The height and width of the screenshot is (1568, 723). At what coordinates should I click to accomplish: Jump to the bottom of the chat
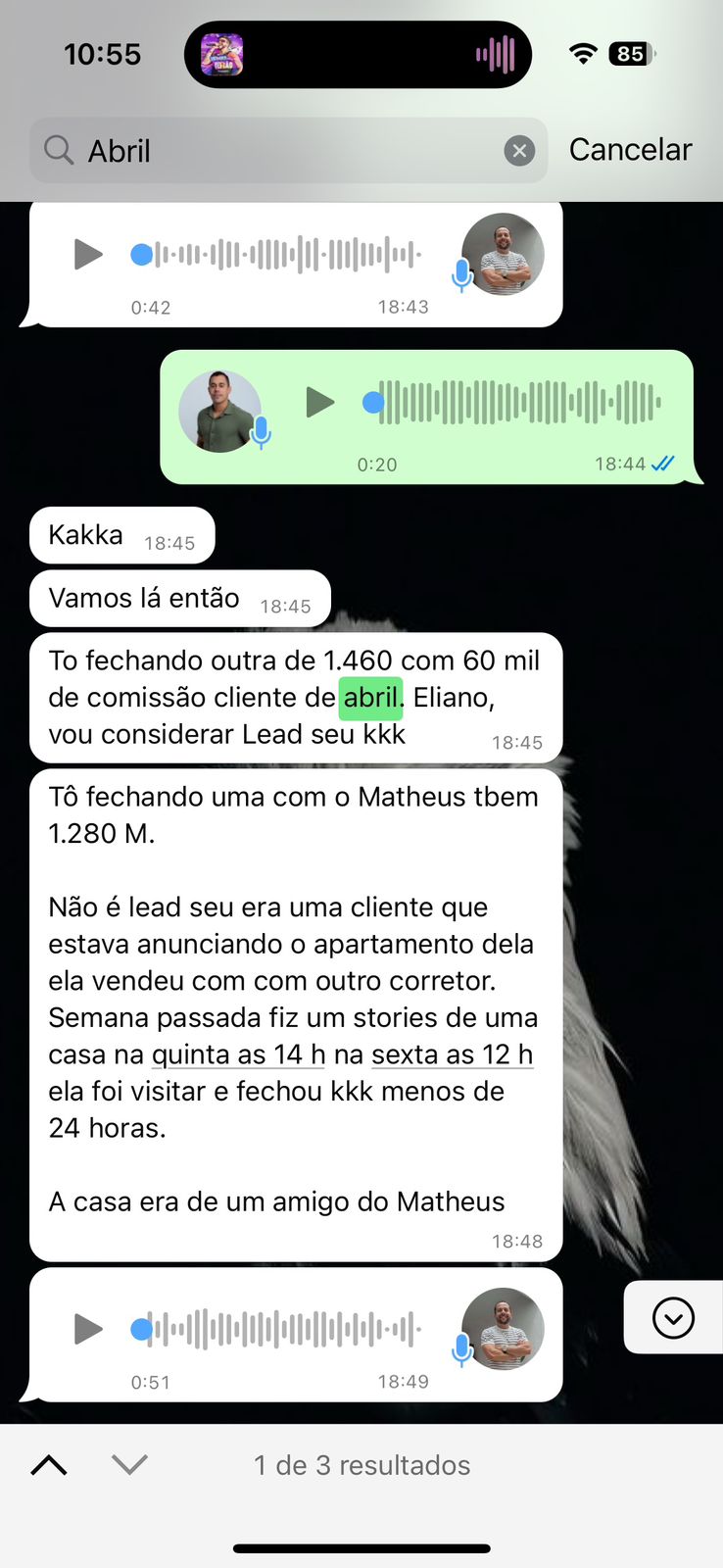tap(673, 1318)
